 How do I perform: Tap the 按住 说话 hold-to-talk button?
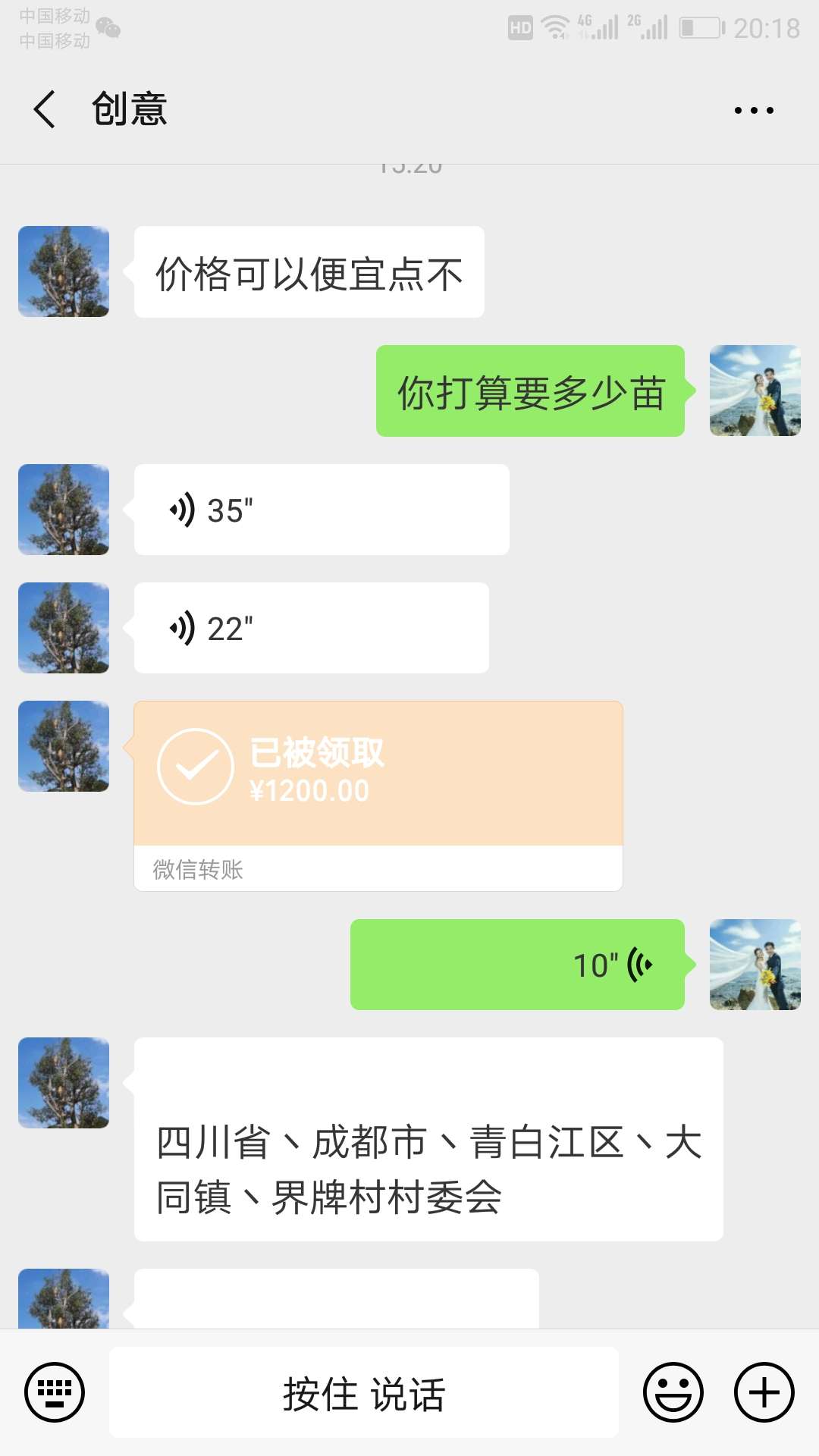pyautogui.click(x=364, y=1394)
